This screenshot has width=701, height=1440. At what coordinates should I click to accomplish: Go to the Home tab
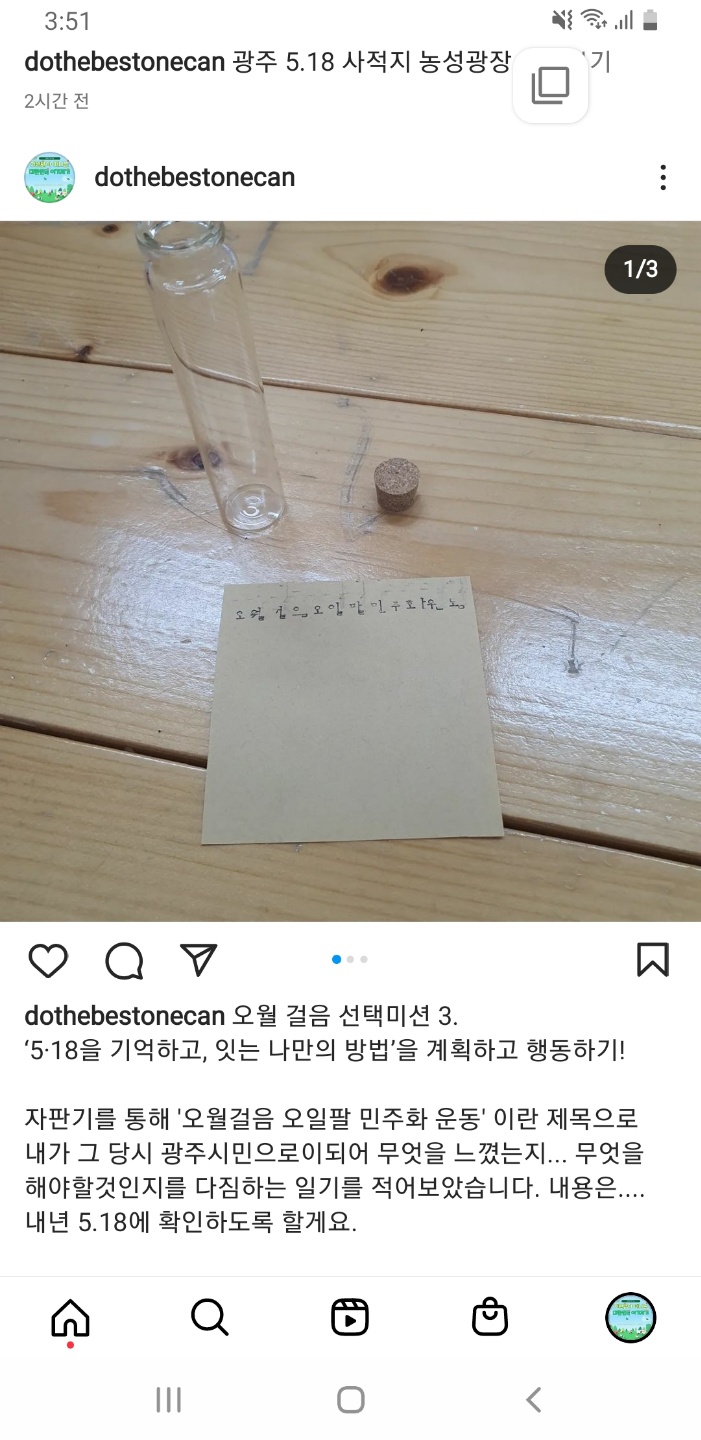pyautogui.click(x=70, y=1318)
